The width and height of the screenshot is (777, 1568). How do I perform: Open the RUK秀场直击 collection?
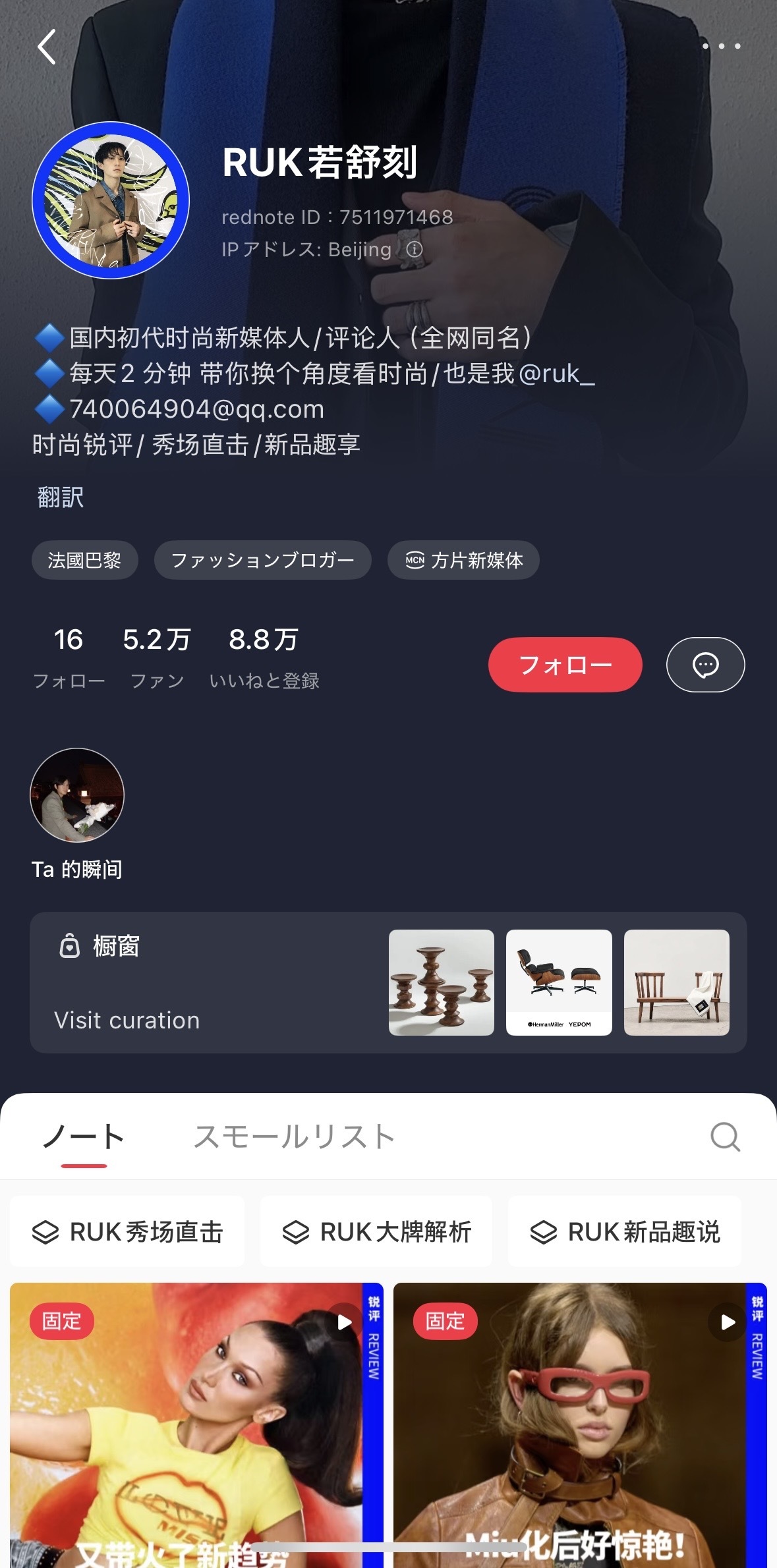click(x=128, y=1231)
